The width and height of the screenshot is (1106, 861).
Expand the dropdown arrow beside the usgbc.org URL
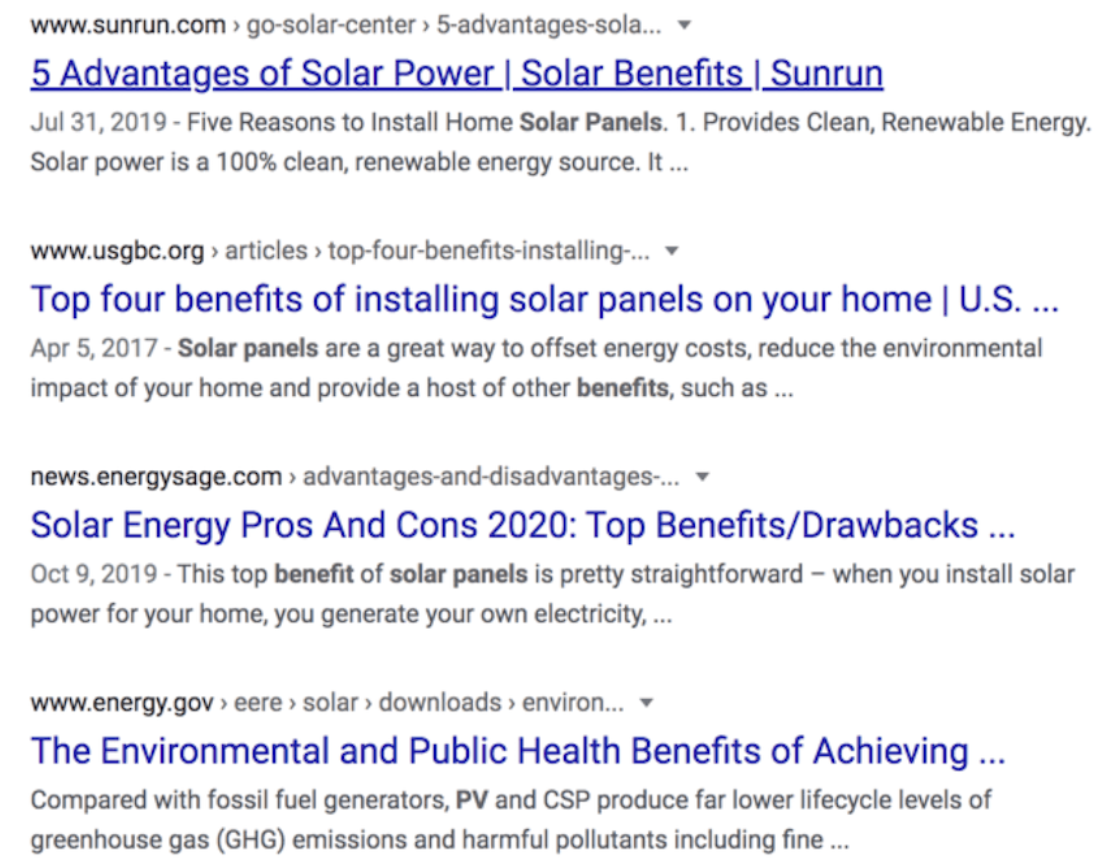coord(672,251)
